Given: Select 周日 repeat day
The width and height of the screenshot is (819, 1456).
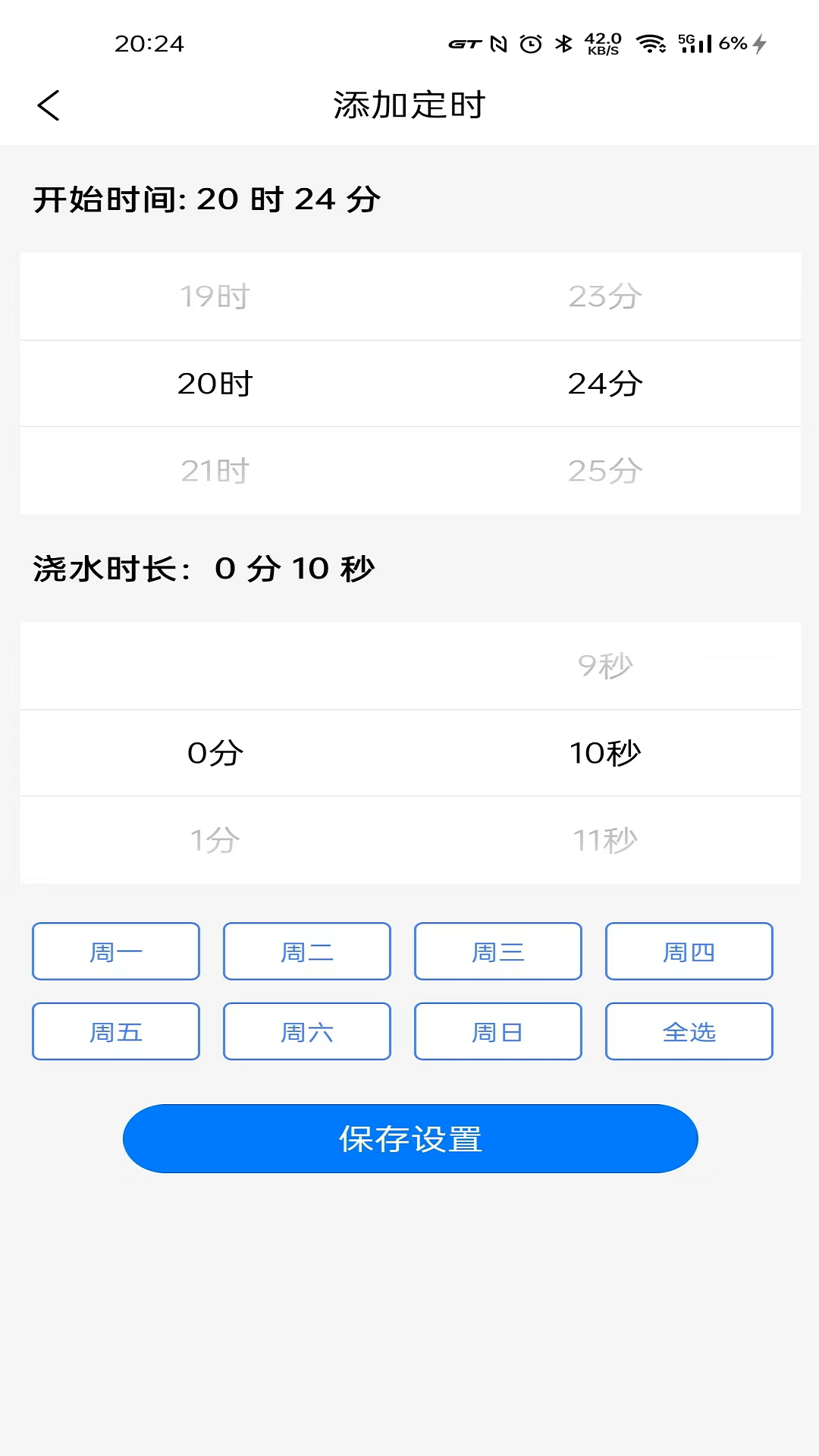Looking at the screenshot, I should click(x=497, y=1031).
